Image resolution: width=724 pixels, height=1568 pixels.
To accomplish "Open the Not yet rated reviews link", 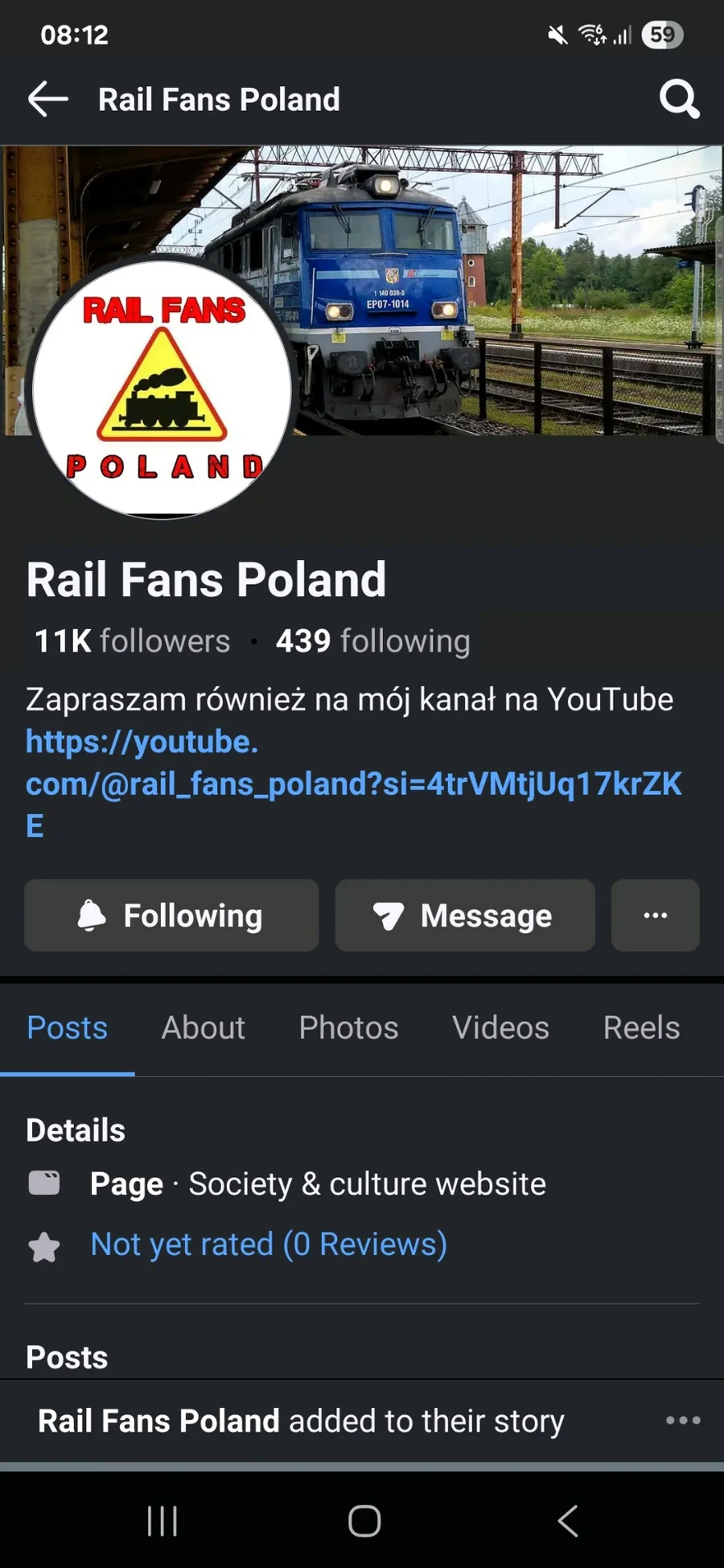I will pyautogui.click(x=269, y=1244).
